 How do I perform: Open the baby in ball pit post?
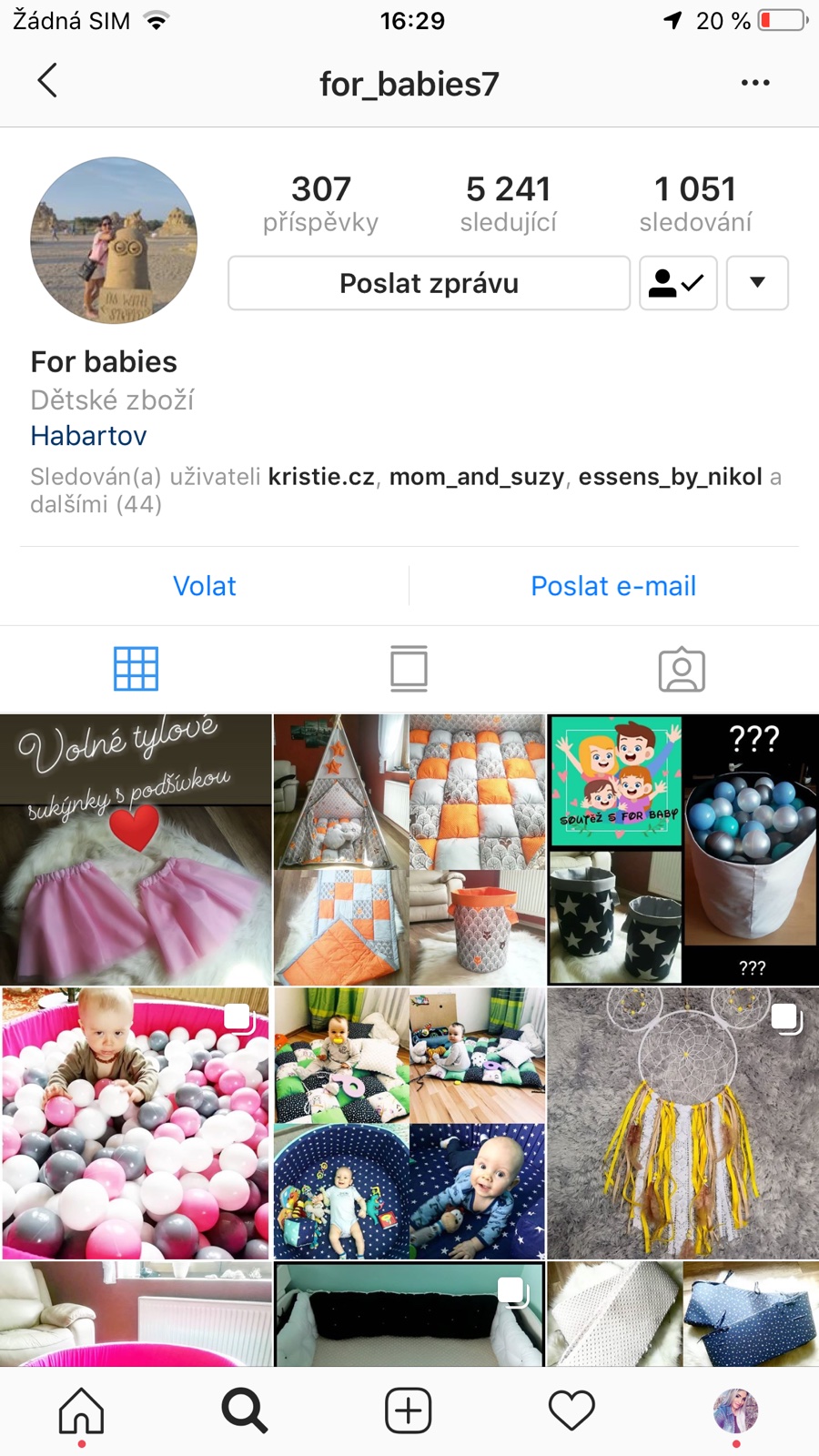[136, 1123]
